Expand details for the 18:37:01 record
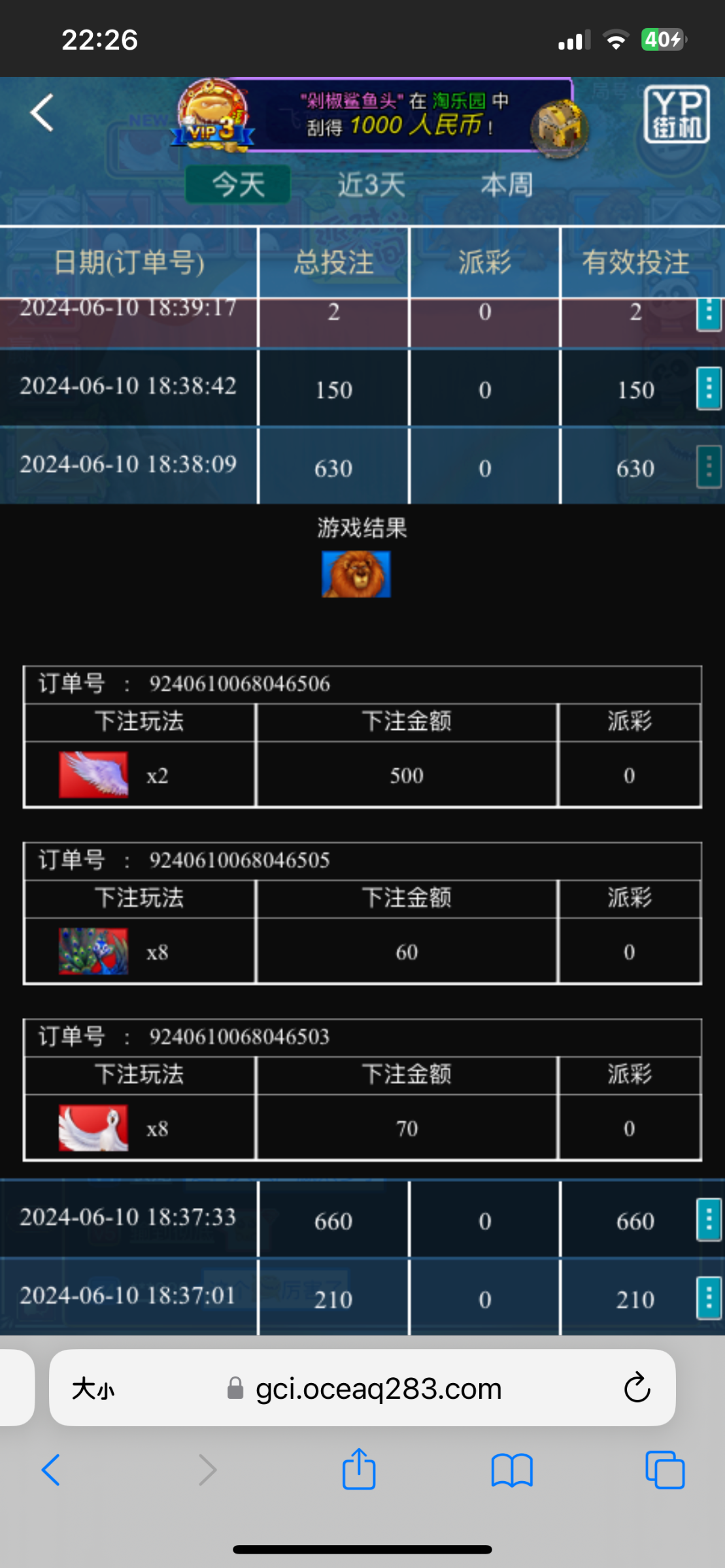725x1568 pixels. (708, 1298)
